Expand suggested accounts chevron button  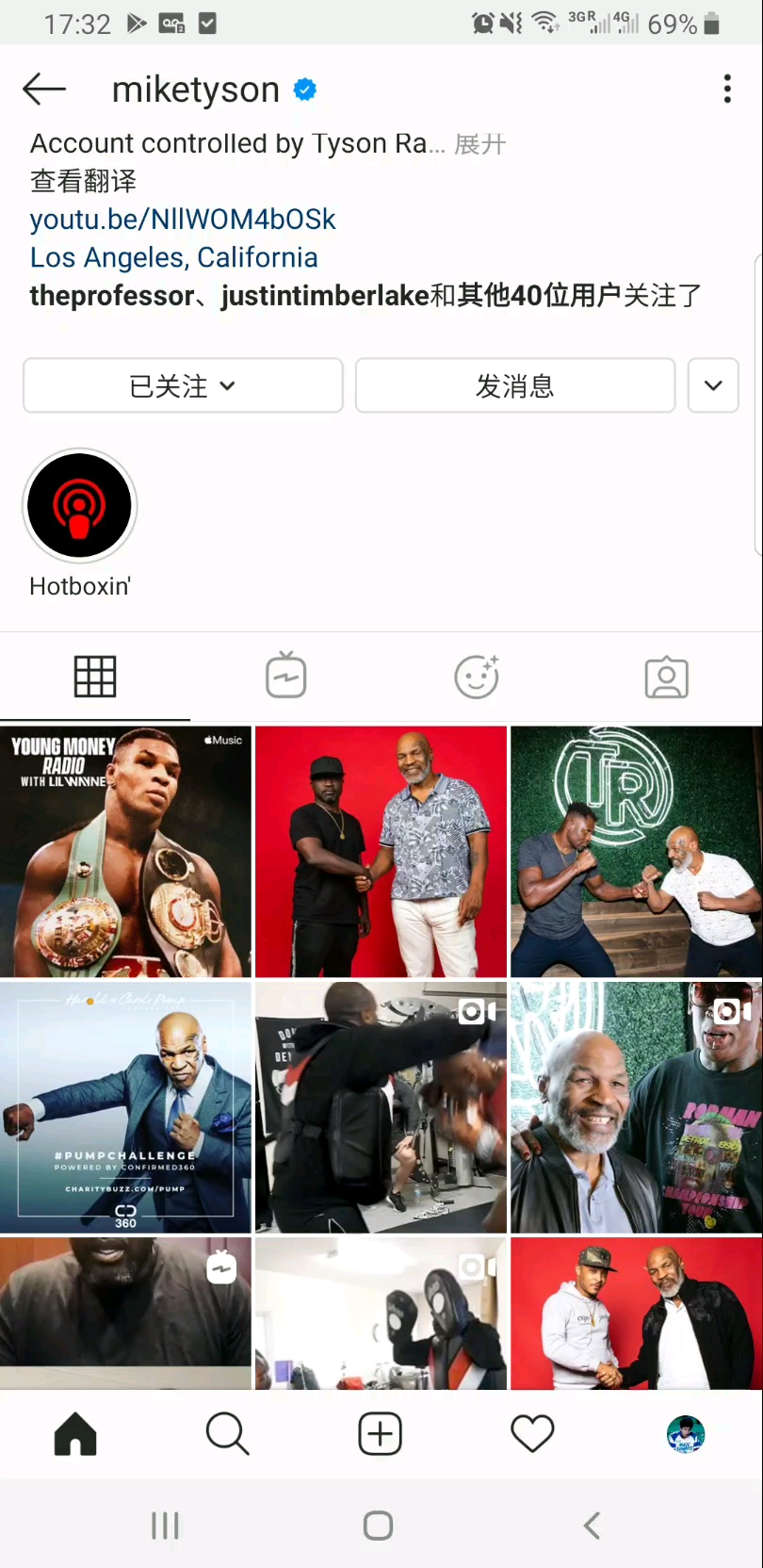point(713,385)
